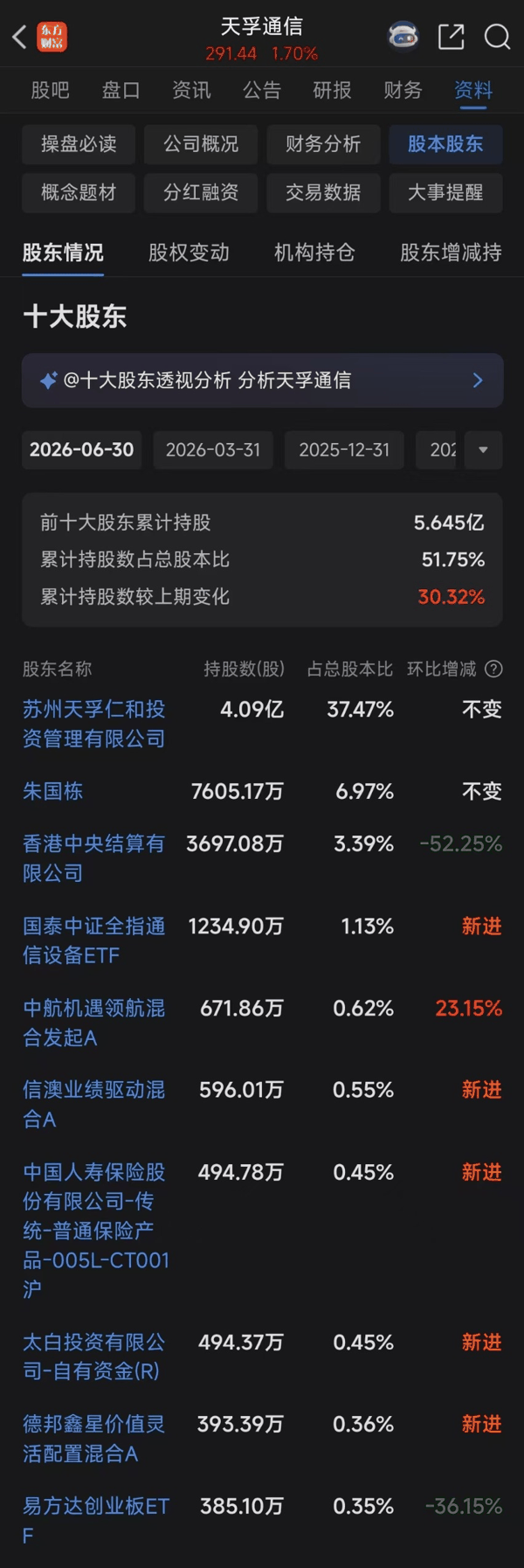The width and height of the screenshot is (524, 1568).
Task: Select the 公司概况 chip
Action: [201, 144]
